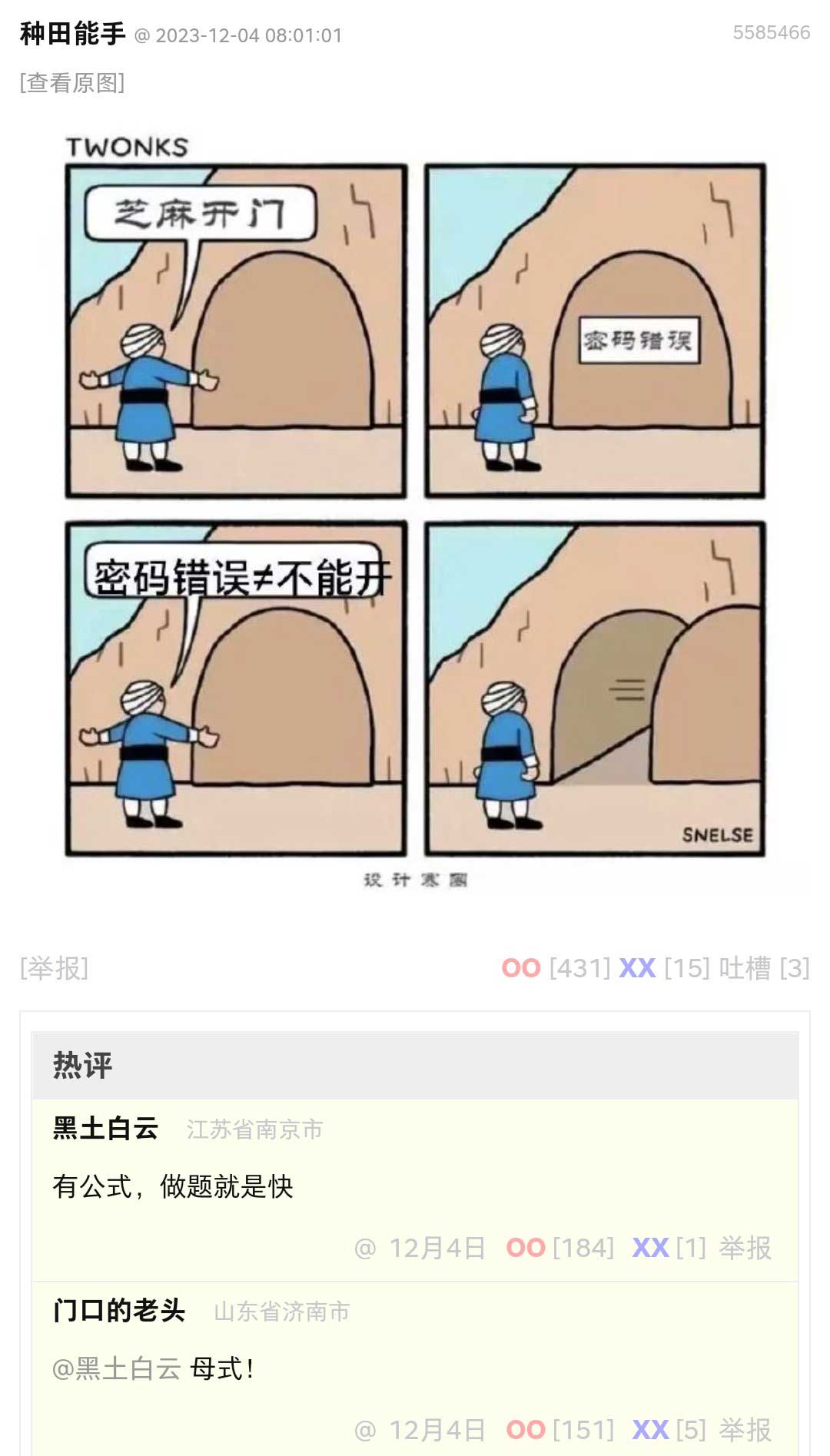Open the original image via 查看原图
Screen dimensions: 830x1456
point(72,82)
